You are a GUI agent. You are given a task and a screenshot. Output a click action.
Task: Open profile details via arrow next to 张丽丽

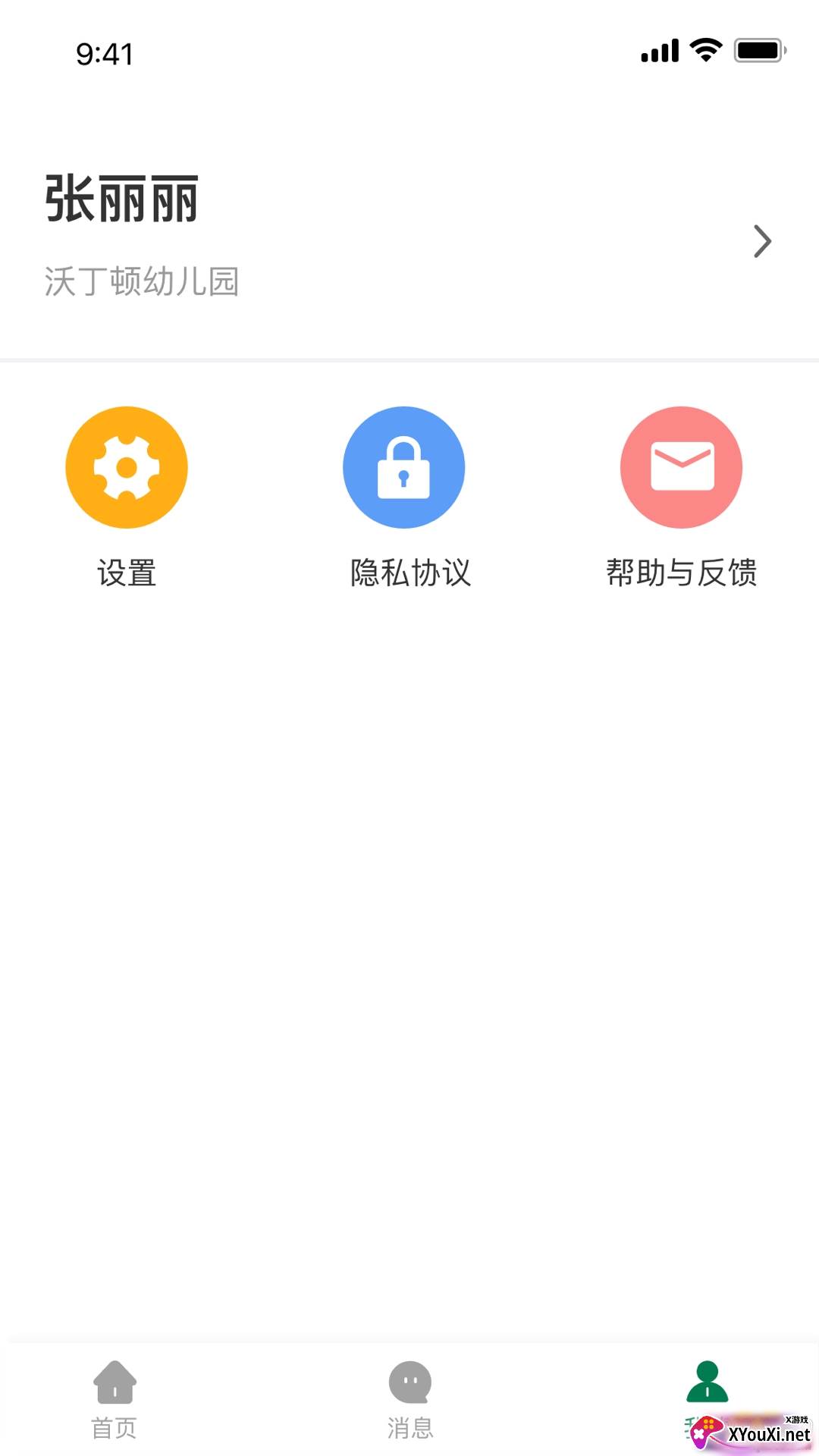[x=761, y=241]
